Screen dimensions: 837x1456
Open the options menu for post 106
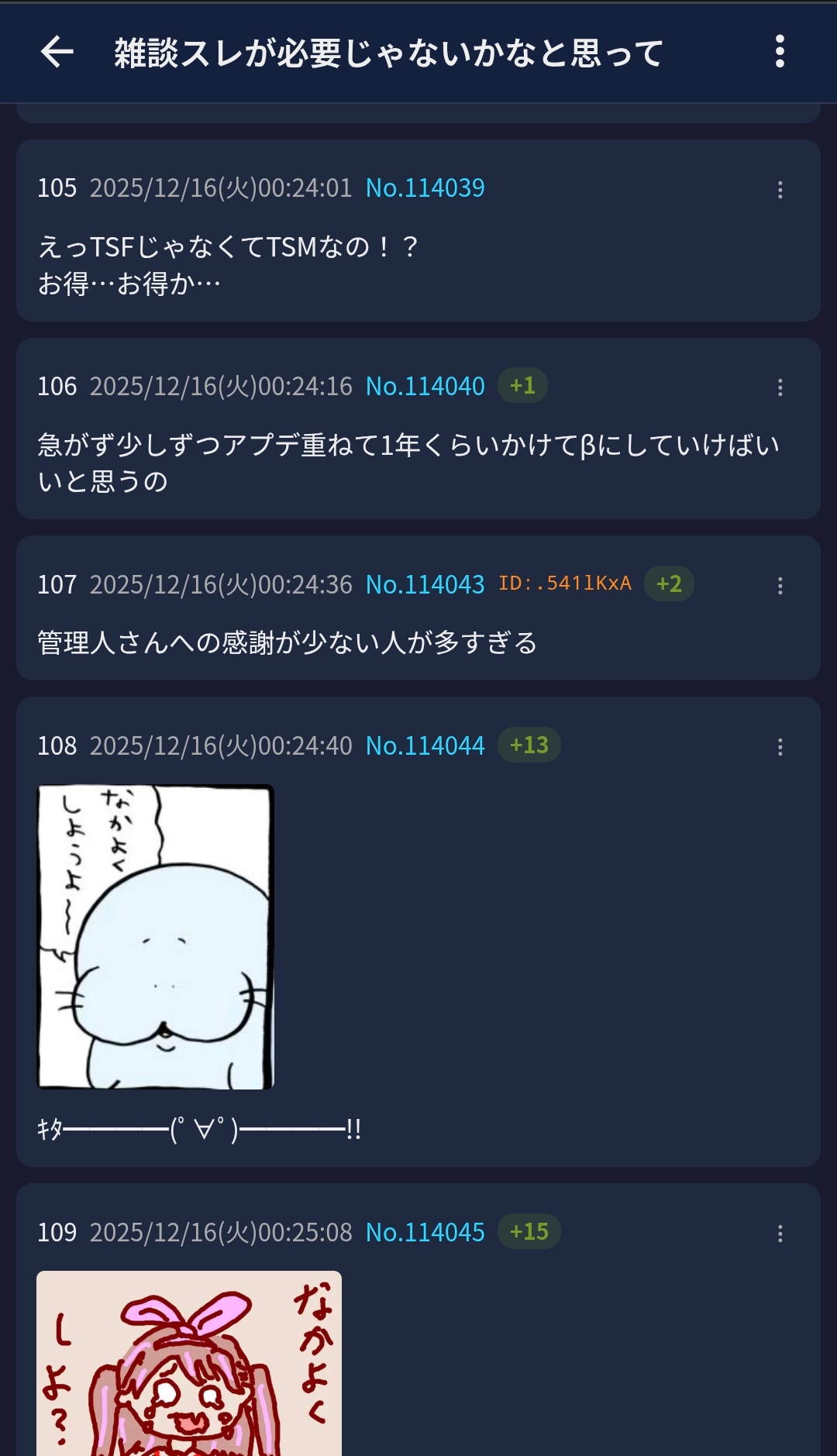point(780,387)
